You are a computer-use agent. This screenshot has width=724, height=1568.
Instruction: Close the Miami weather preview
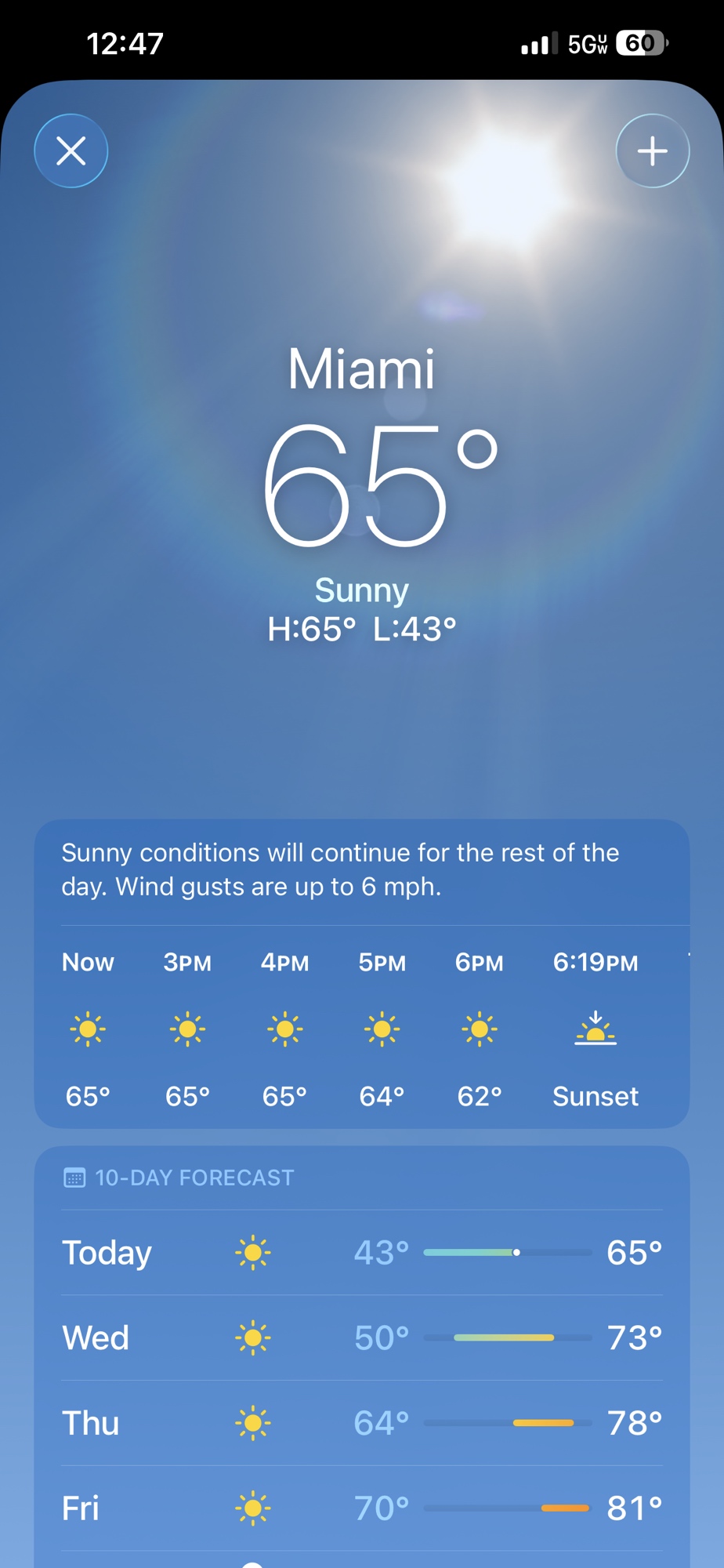coord(71,151)
